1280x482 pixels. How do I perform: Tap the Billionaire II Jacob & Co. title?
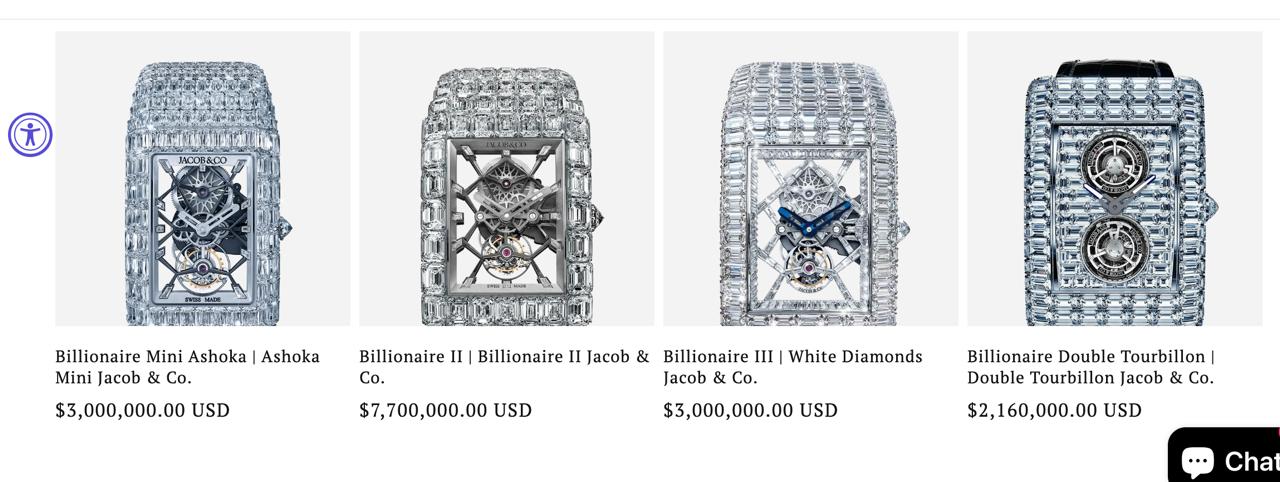(x=504, y=367)
